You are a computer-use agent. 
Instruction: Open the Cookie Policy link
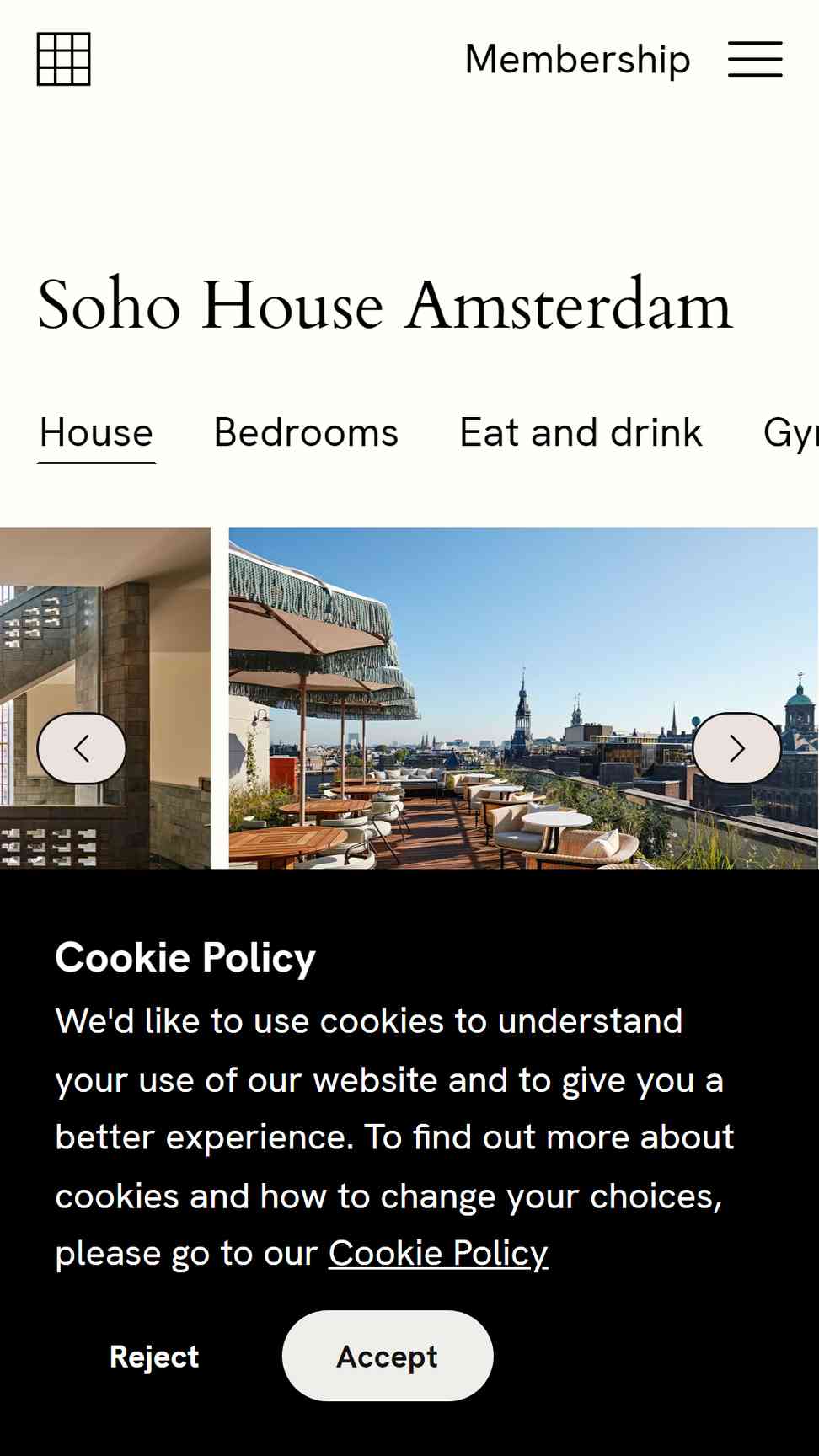click(x=438, y=1254)
